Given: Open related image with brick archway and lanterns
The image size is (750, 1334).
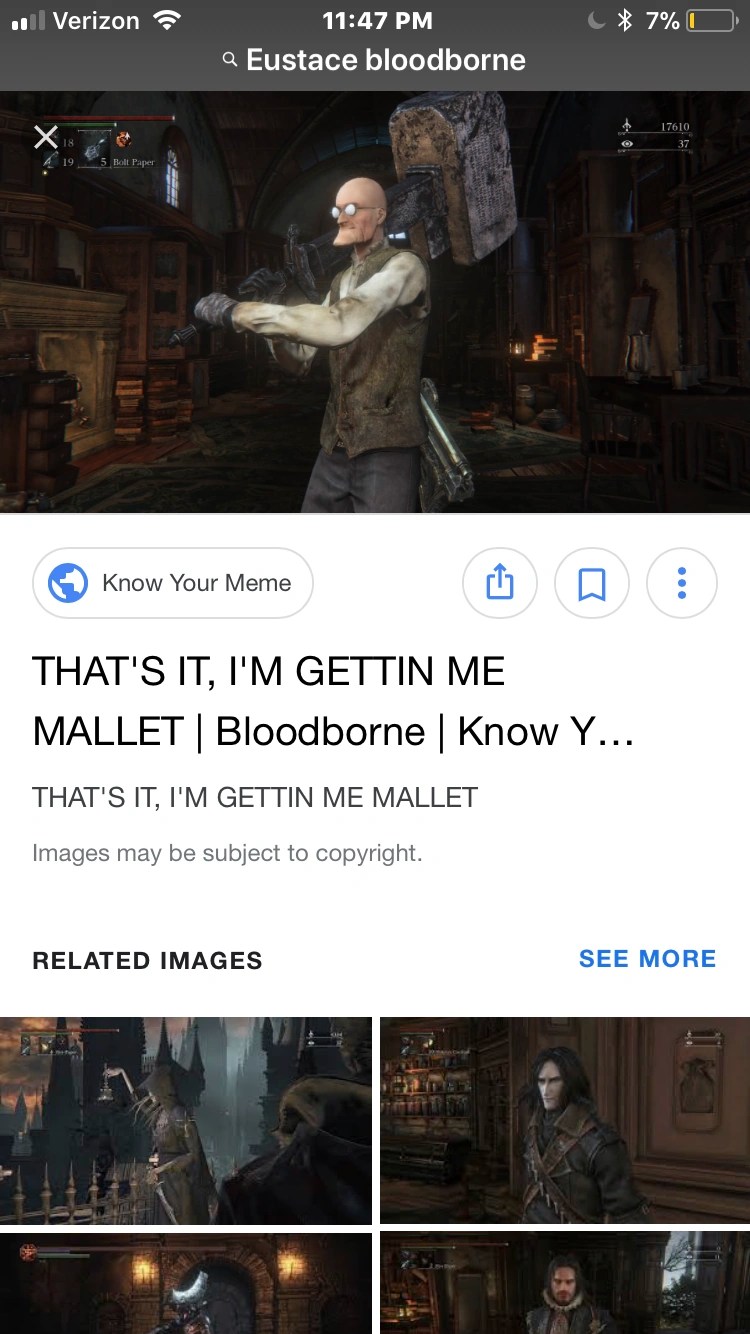Looking at the screenshot, I should 186,1285.
